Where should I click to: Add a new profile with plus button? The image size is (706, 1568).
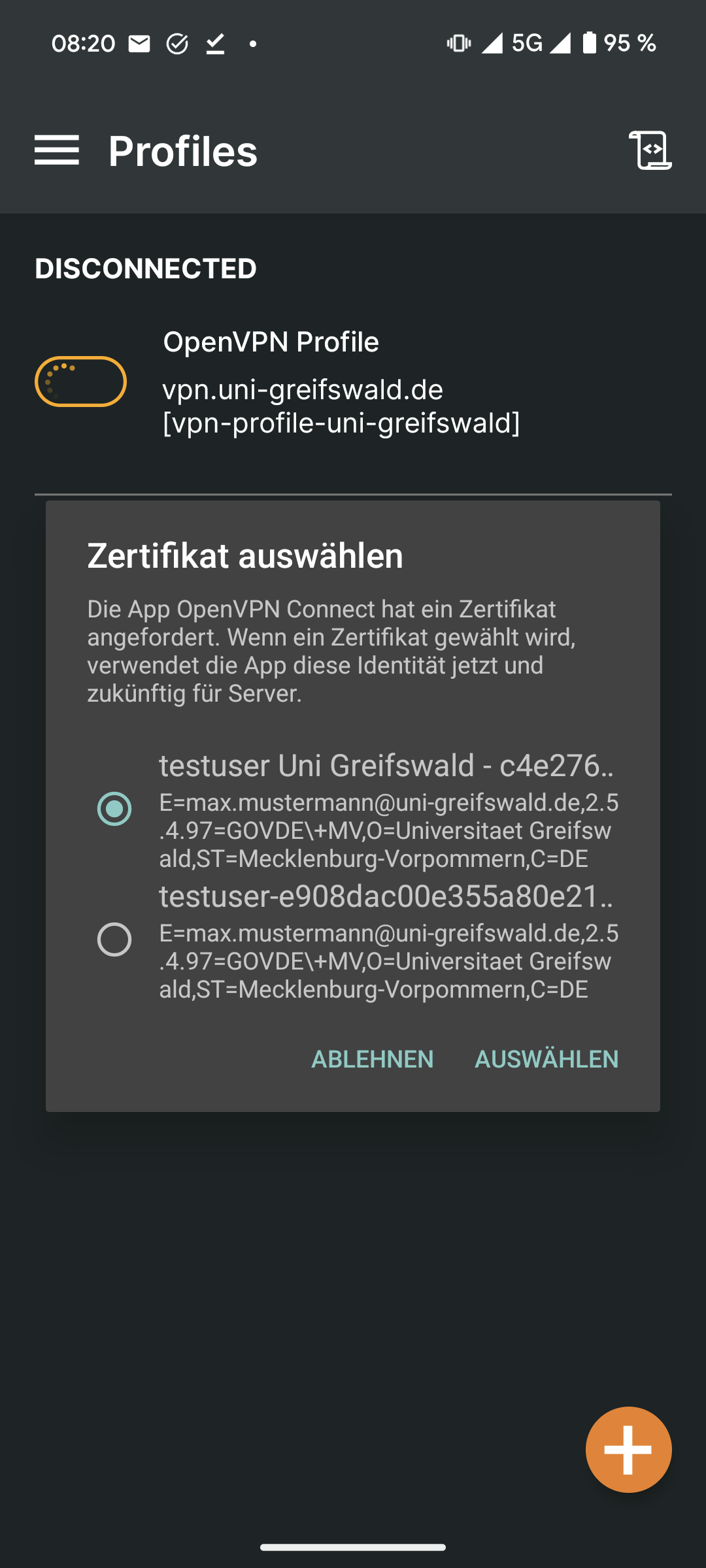(628, 1450)
